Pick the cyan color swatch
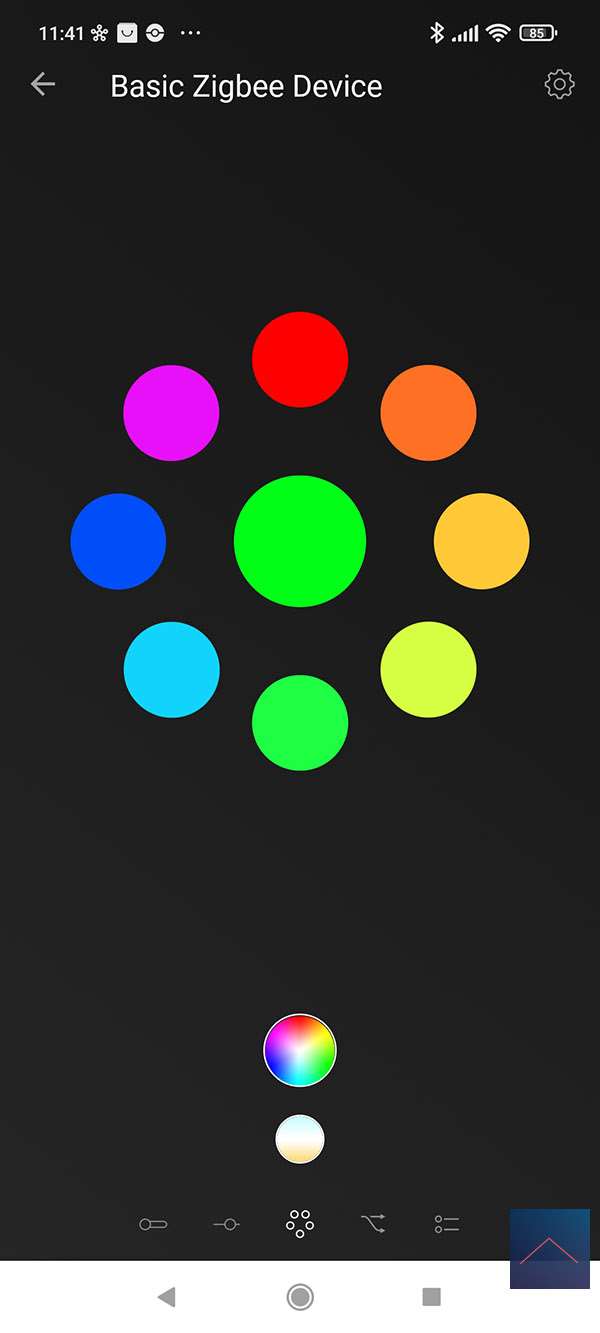The image size is (600, 1333). pyautogui.click(x=171, y=669)
